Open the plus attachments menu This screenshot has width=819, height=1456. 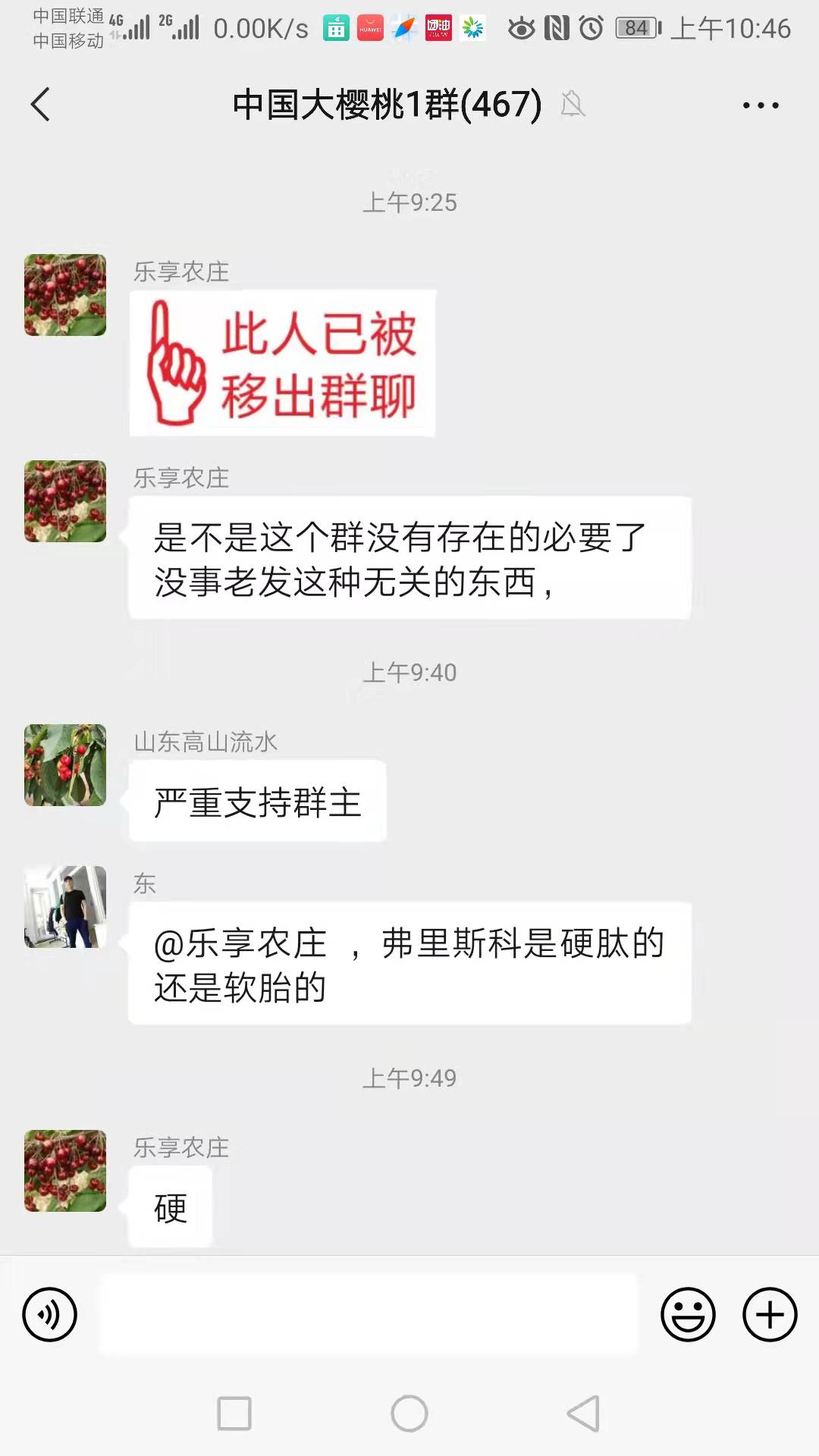769,1314
